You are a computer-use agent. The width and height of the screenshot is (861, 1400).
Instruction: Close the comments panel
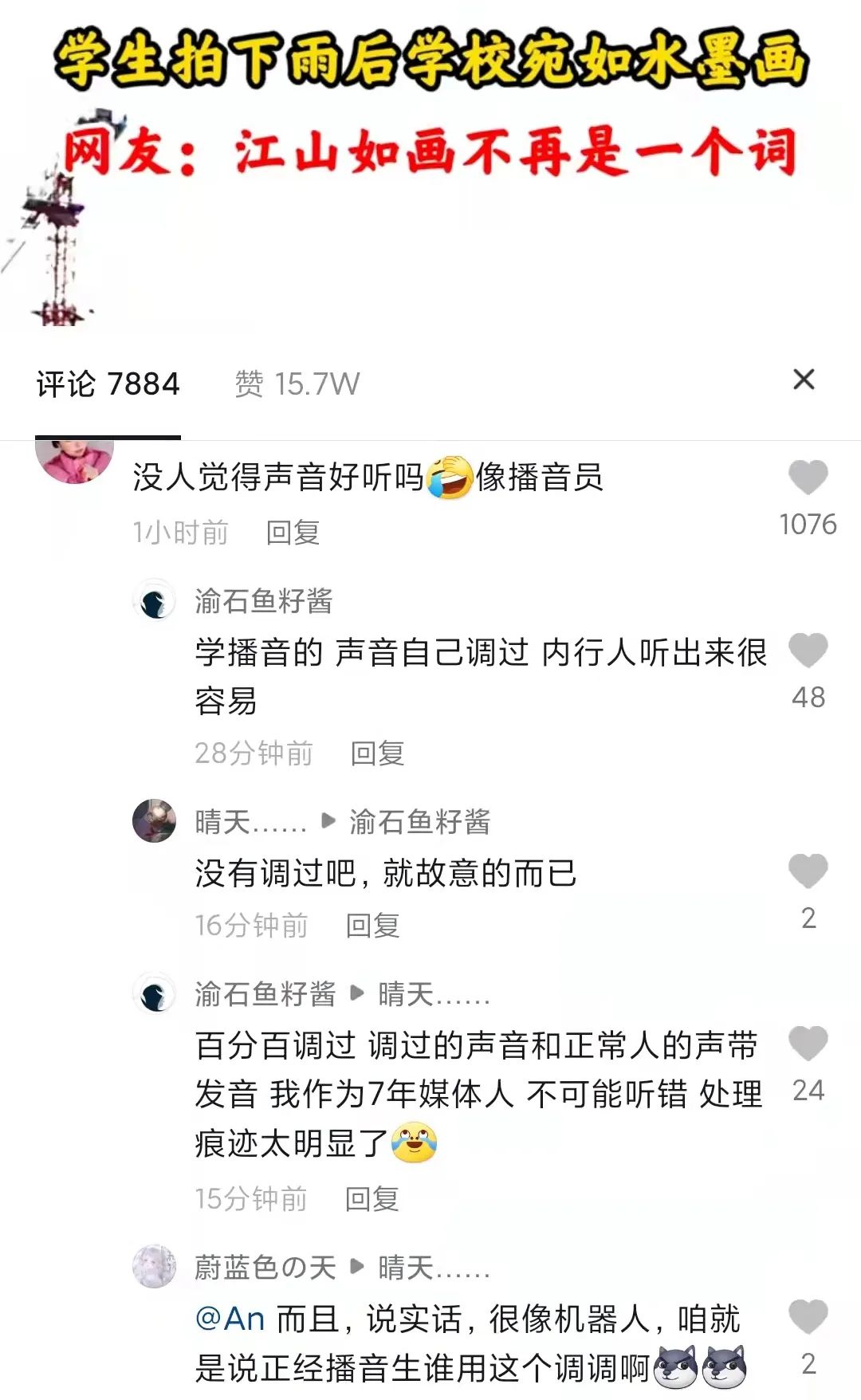coord(804,379)
